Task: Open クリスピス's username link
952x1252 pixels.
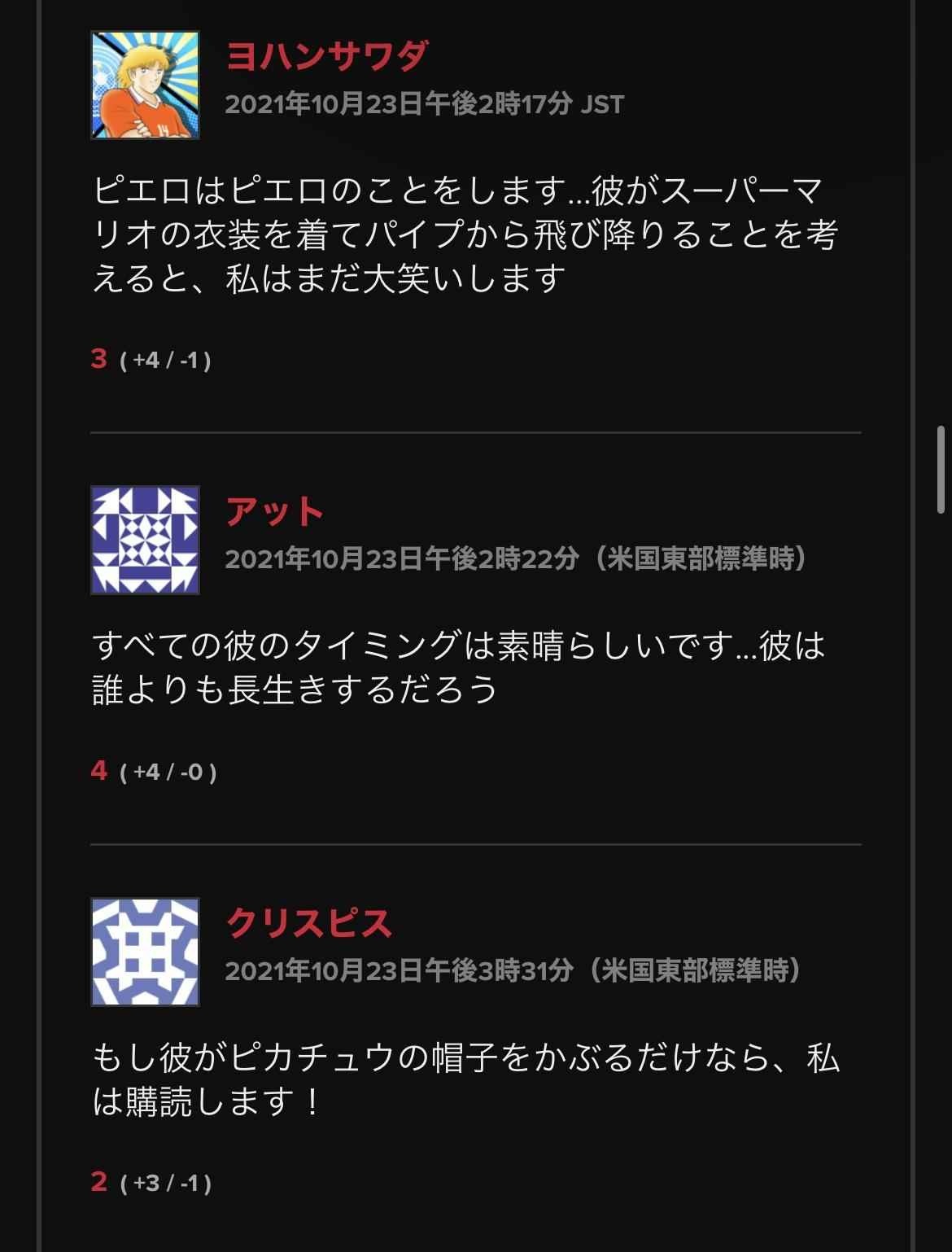Action: click(309, 923)
